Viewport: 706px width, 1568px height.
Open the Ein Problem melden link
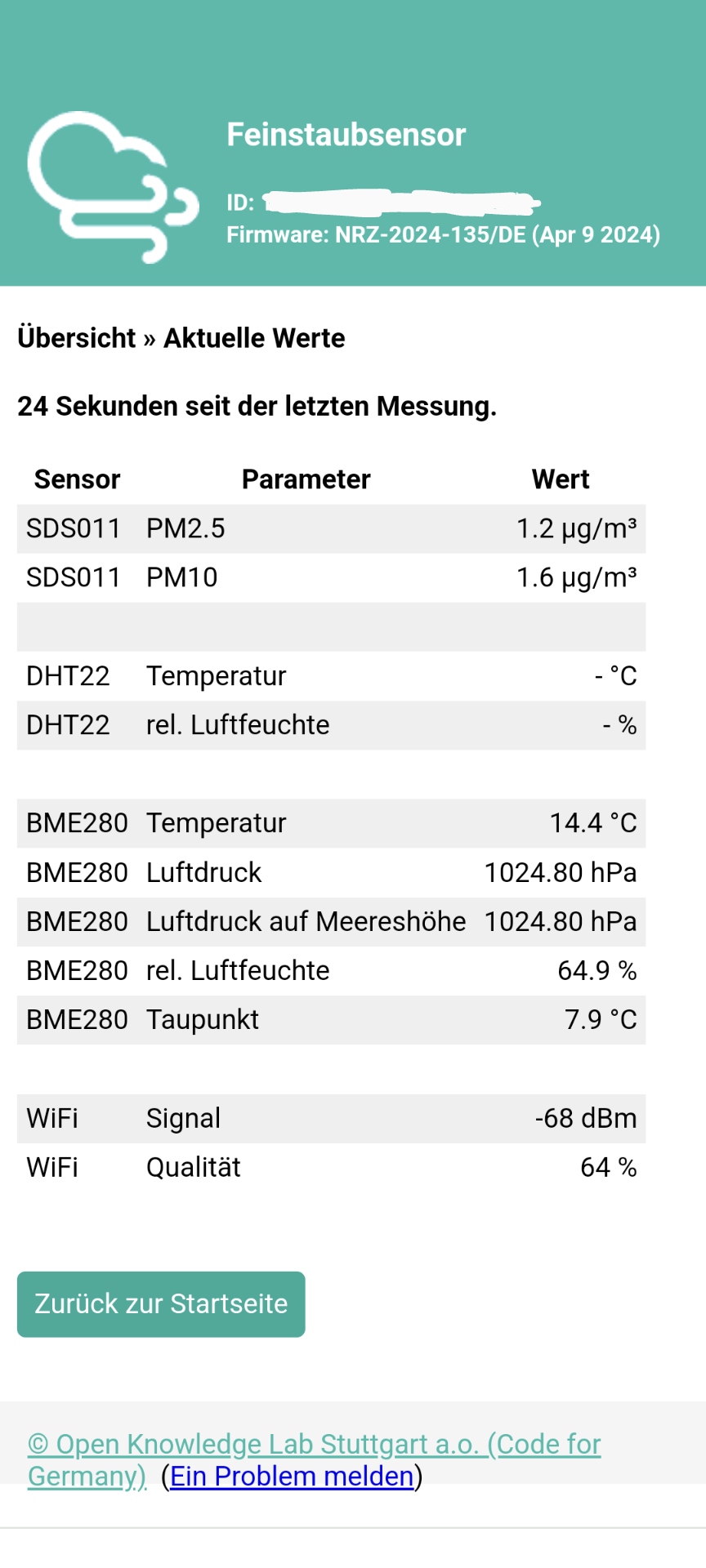pyautogui.click(x=292, y=1476)
